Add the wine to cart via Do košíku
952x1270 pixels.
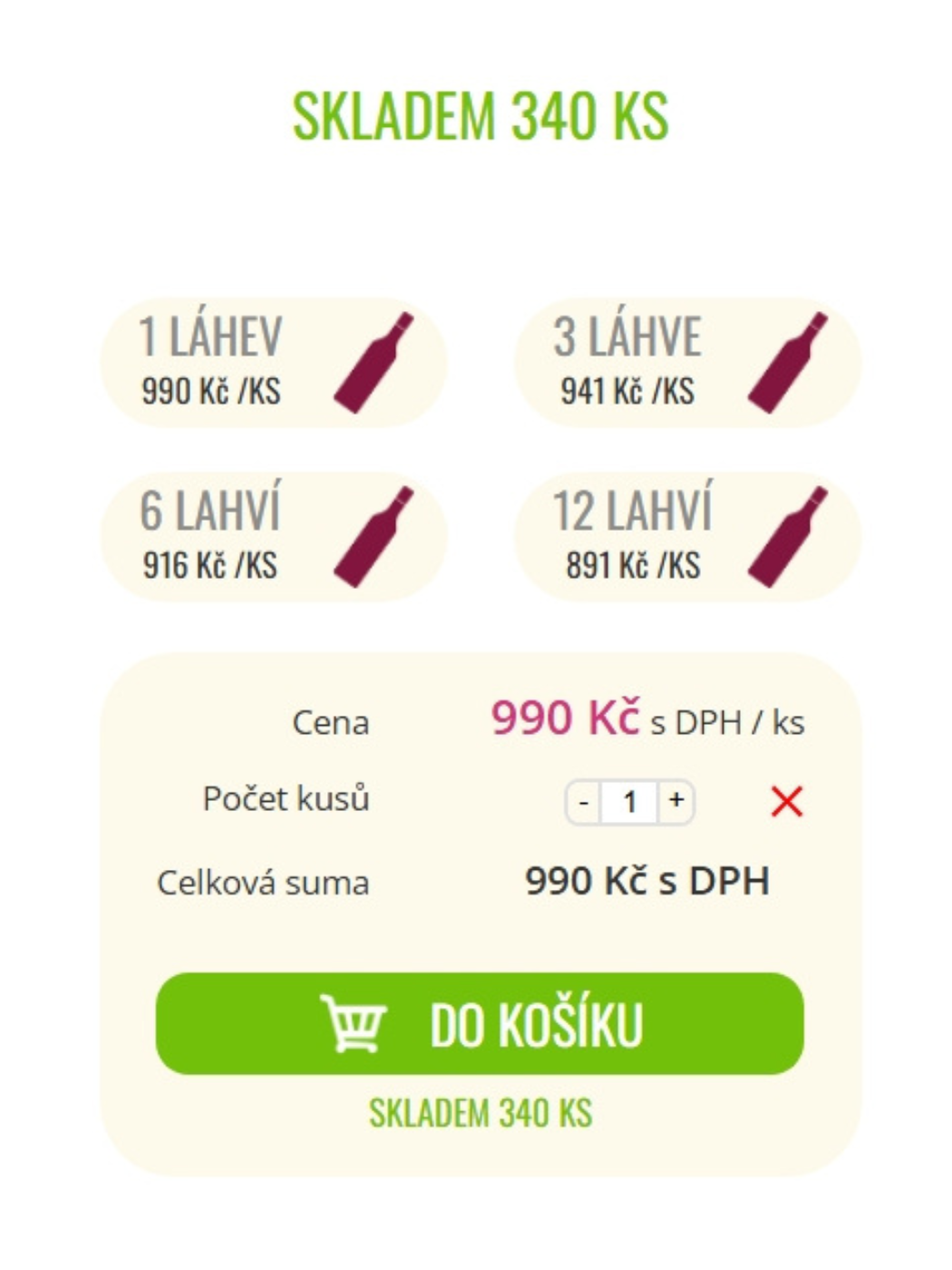[x=480, y=1024]
